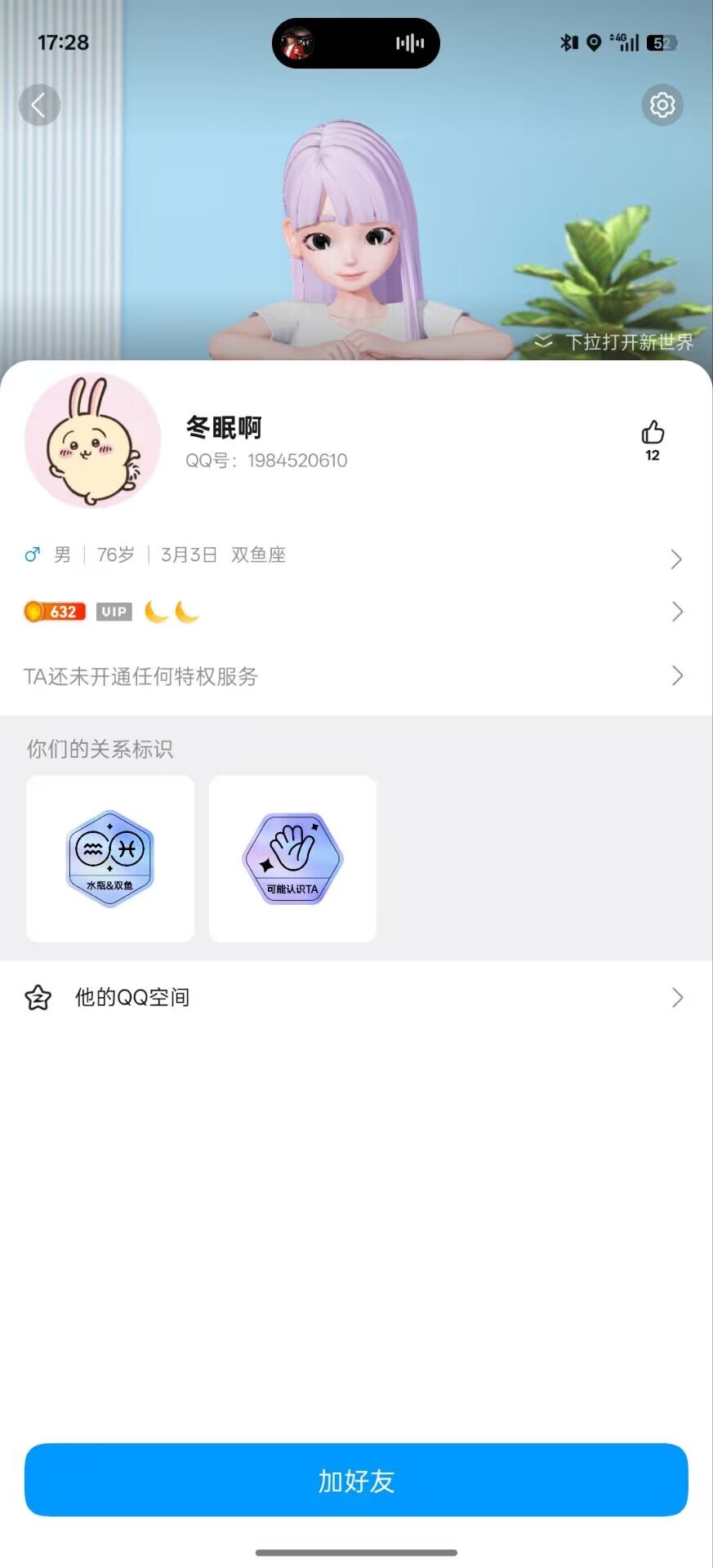
Task: Tap the music playback pill at top
Action: 355,42
